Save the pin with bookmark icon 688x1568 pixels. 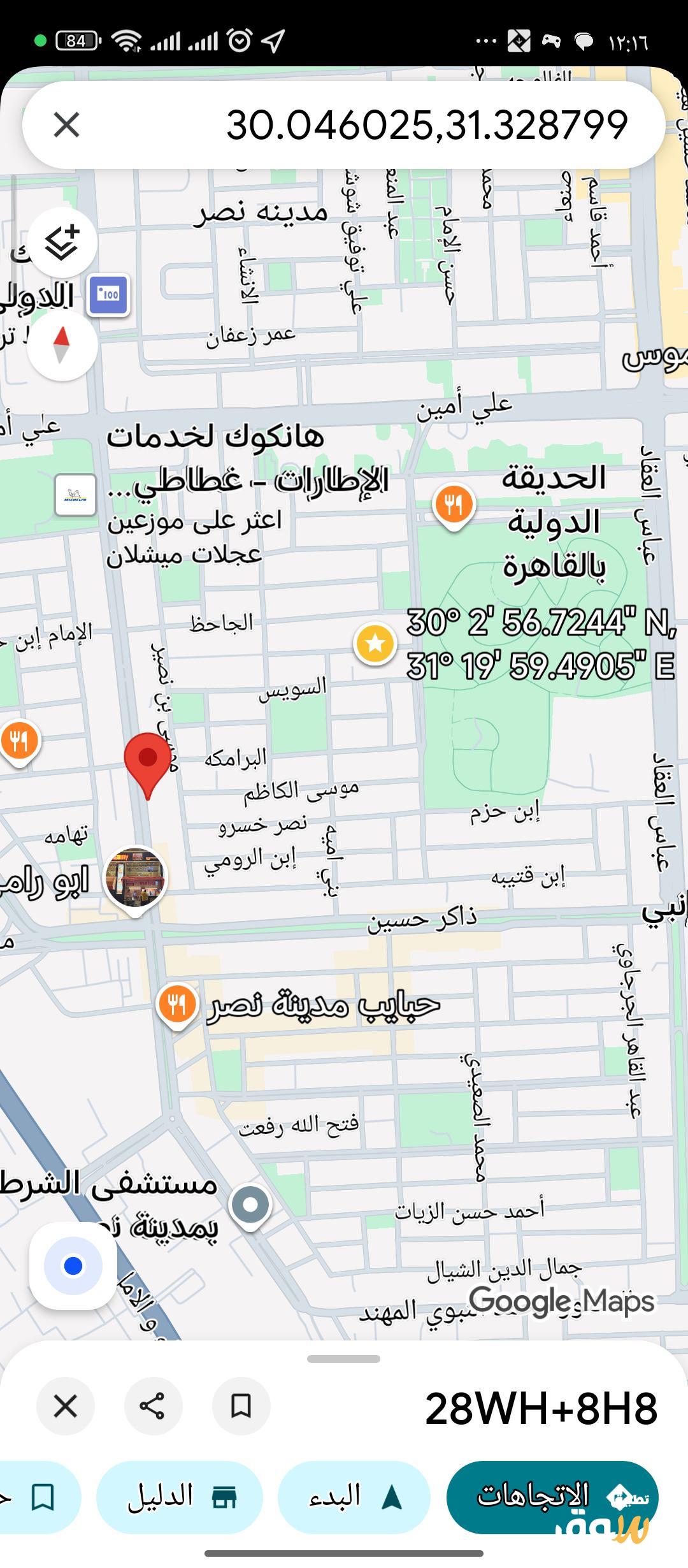click(x=241, y=1405)
